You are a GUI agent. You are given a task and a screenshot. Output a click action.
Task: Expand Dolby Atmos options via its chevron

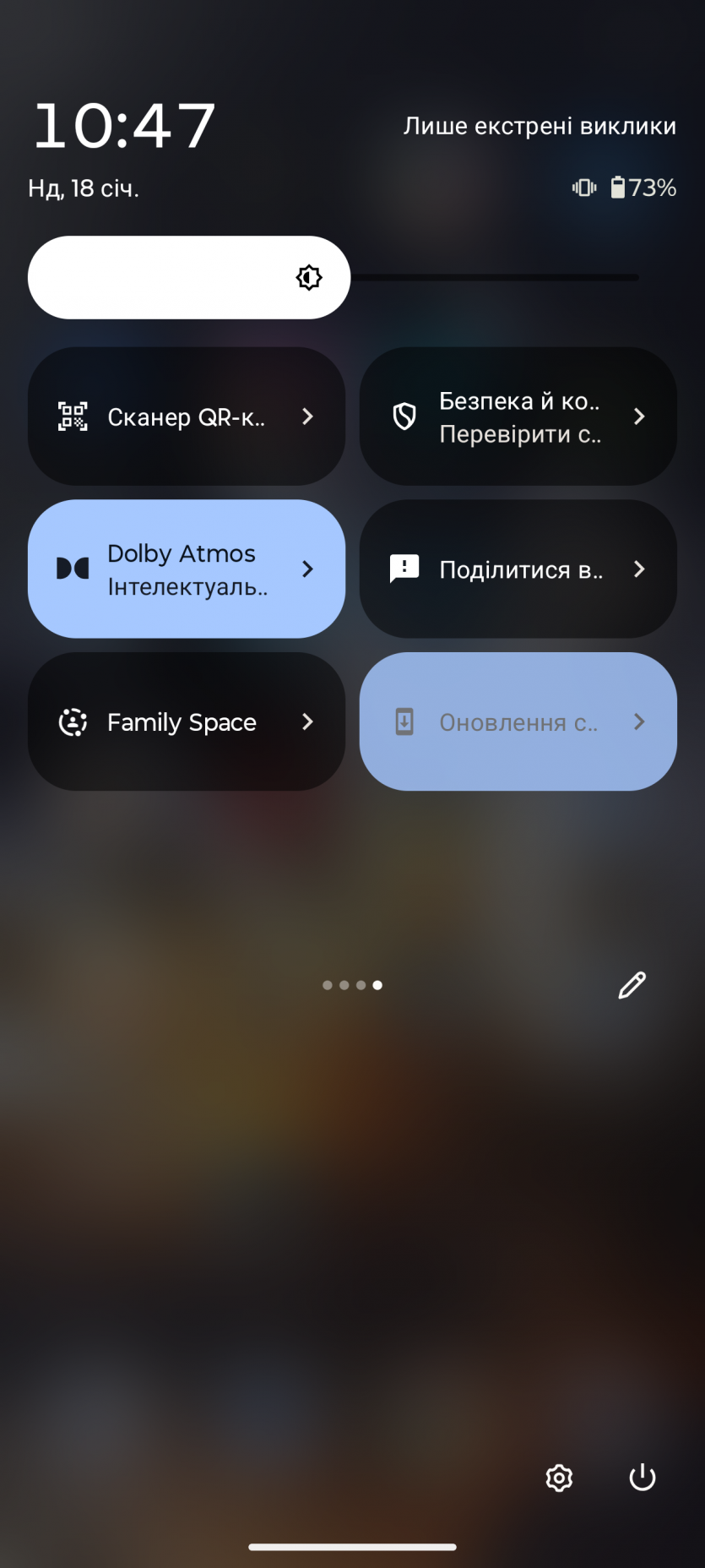tap(308, 569)
